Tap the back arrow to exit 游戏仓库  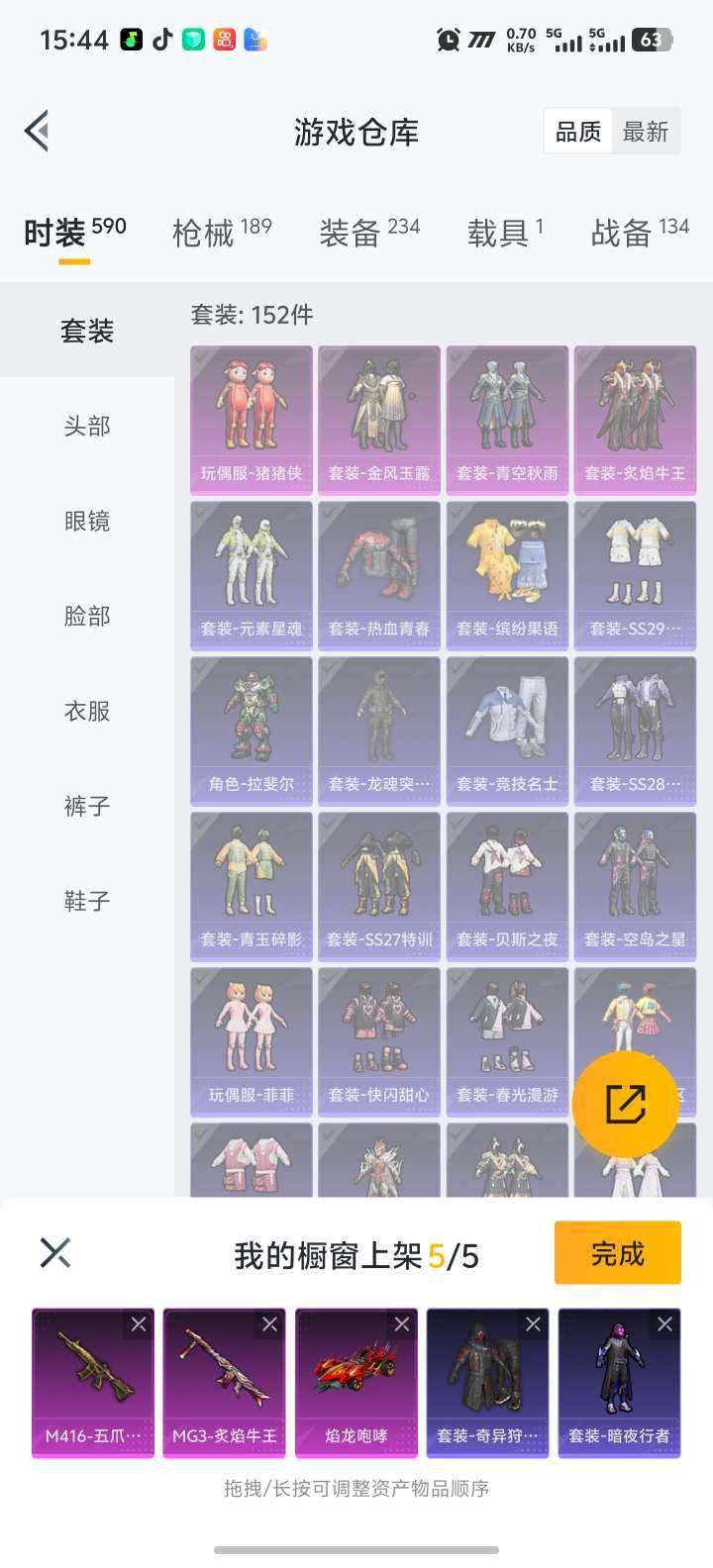[36, 130]
